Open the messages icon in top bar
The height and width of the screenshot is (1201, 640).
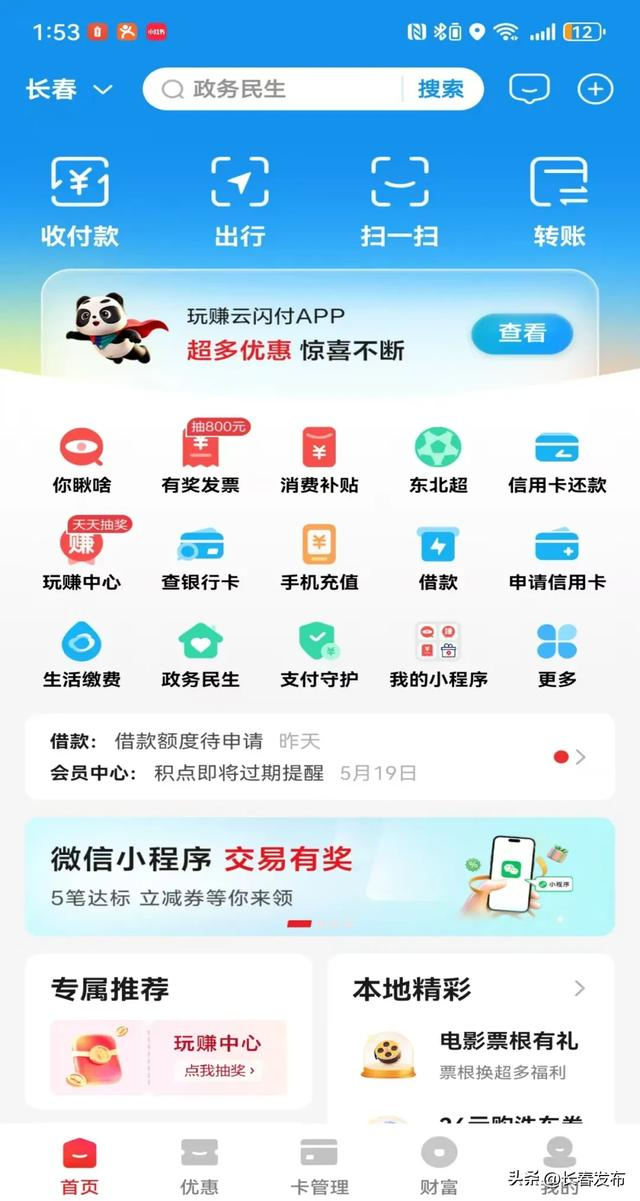(529, 89)
